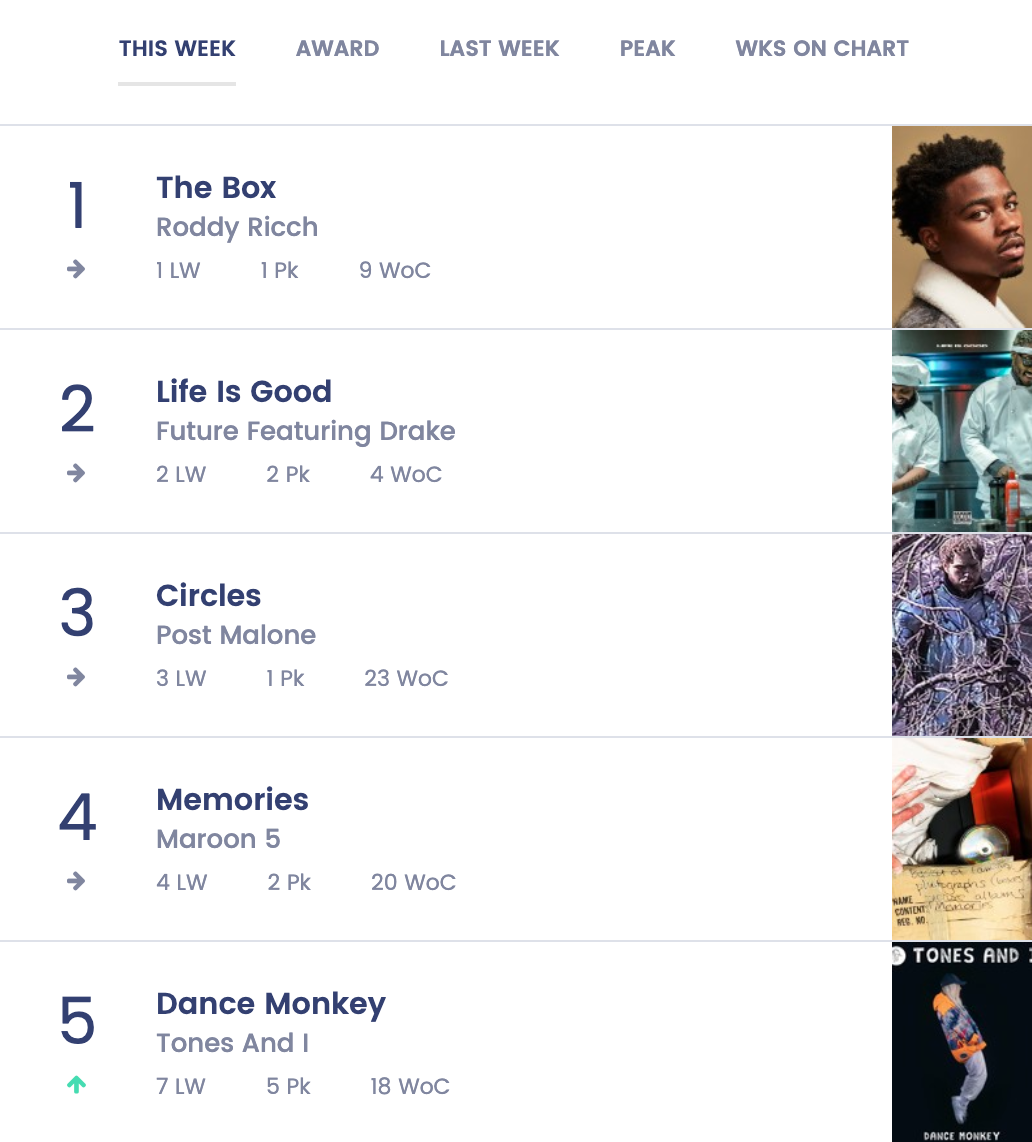This screenshot has width=1032, height=1142.
Task: View Circles by Post Malone
Action: click(208, 596)
